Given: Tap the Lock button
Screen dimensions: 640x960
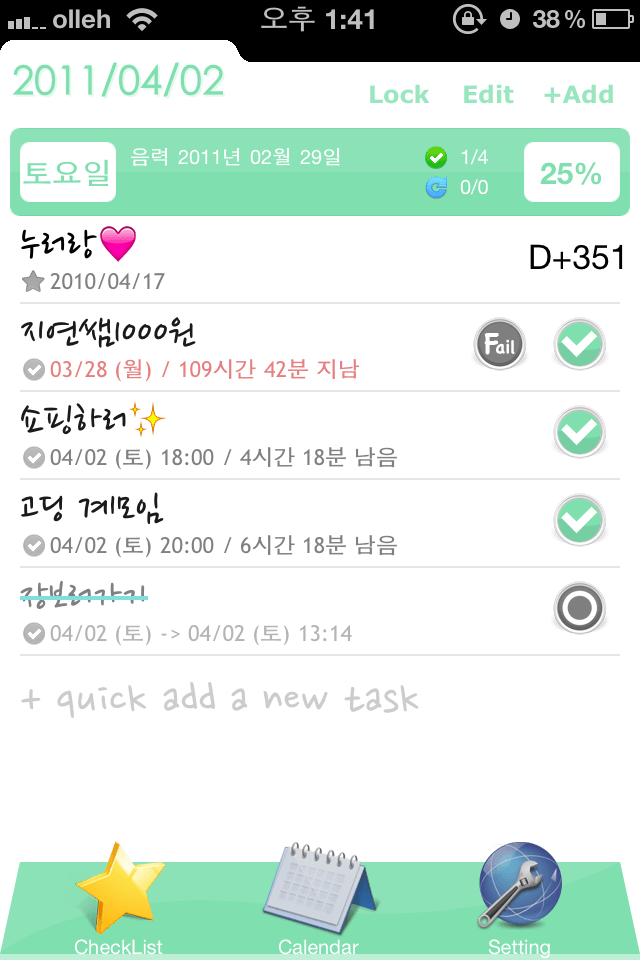Looking at the screenshot, I should coord(398,95).
